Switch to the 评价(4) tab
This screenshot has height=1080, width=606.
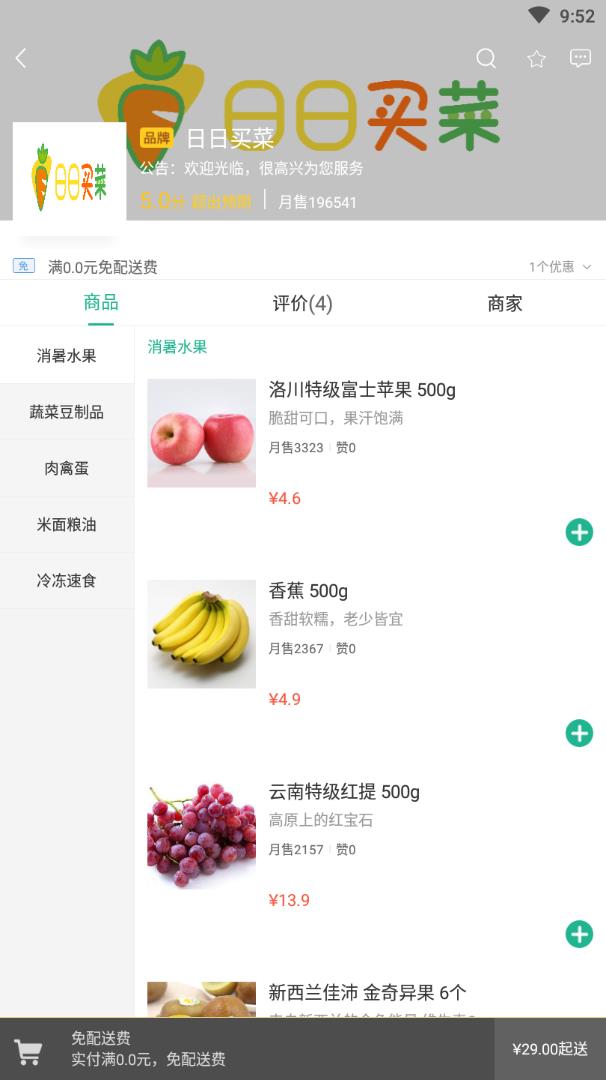pos(302,303)
